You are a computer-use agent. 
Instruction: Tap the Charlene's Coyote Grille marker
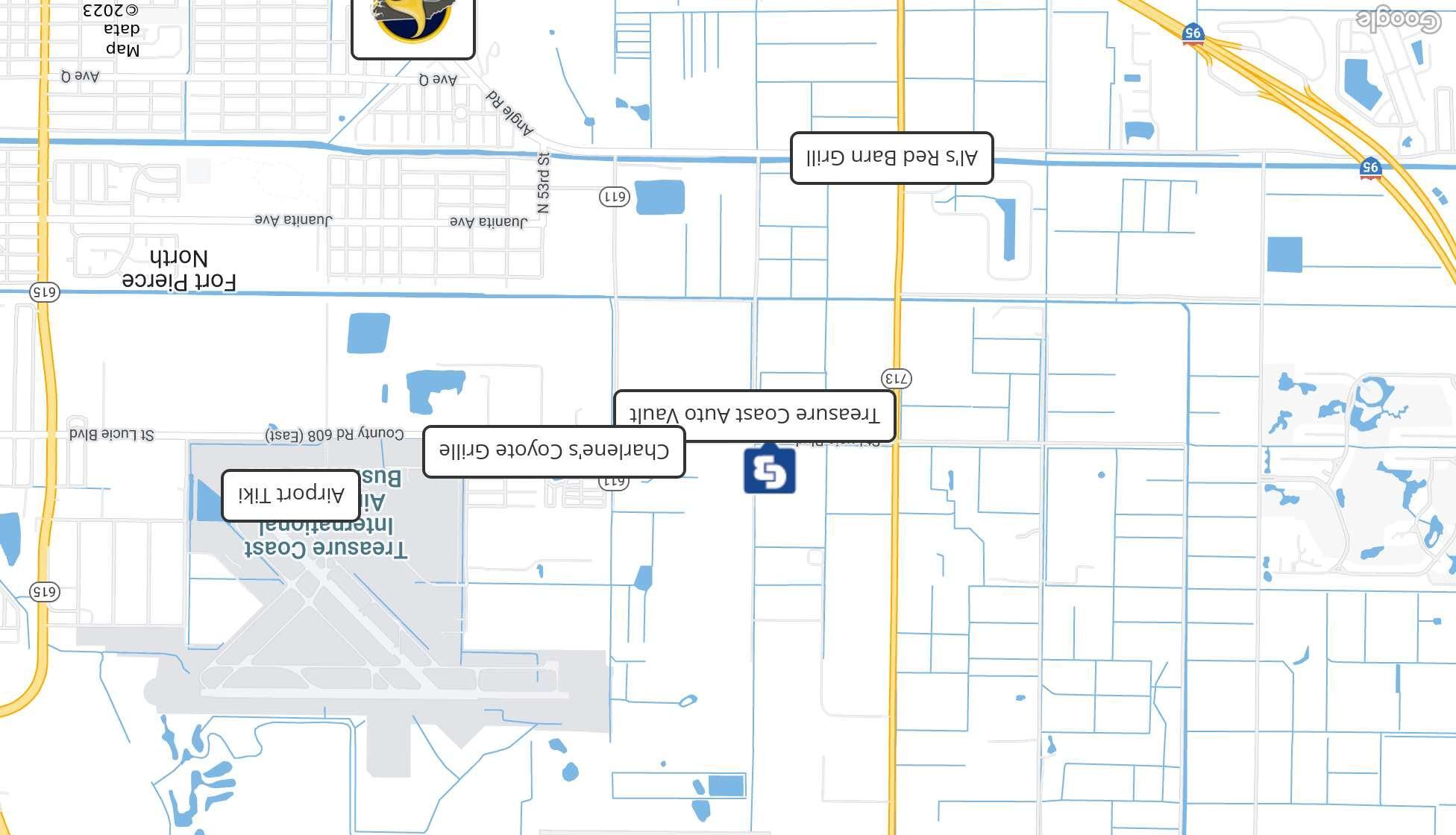click(x=553, y=451)
